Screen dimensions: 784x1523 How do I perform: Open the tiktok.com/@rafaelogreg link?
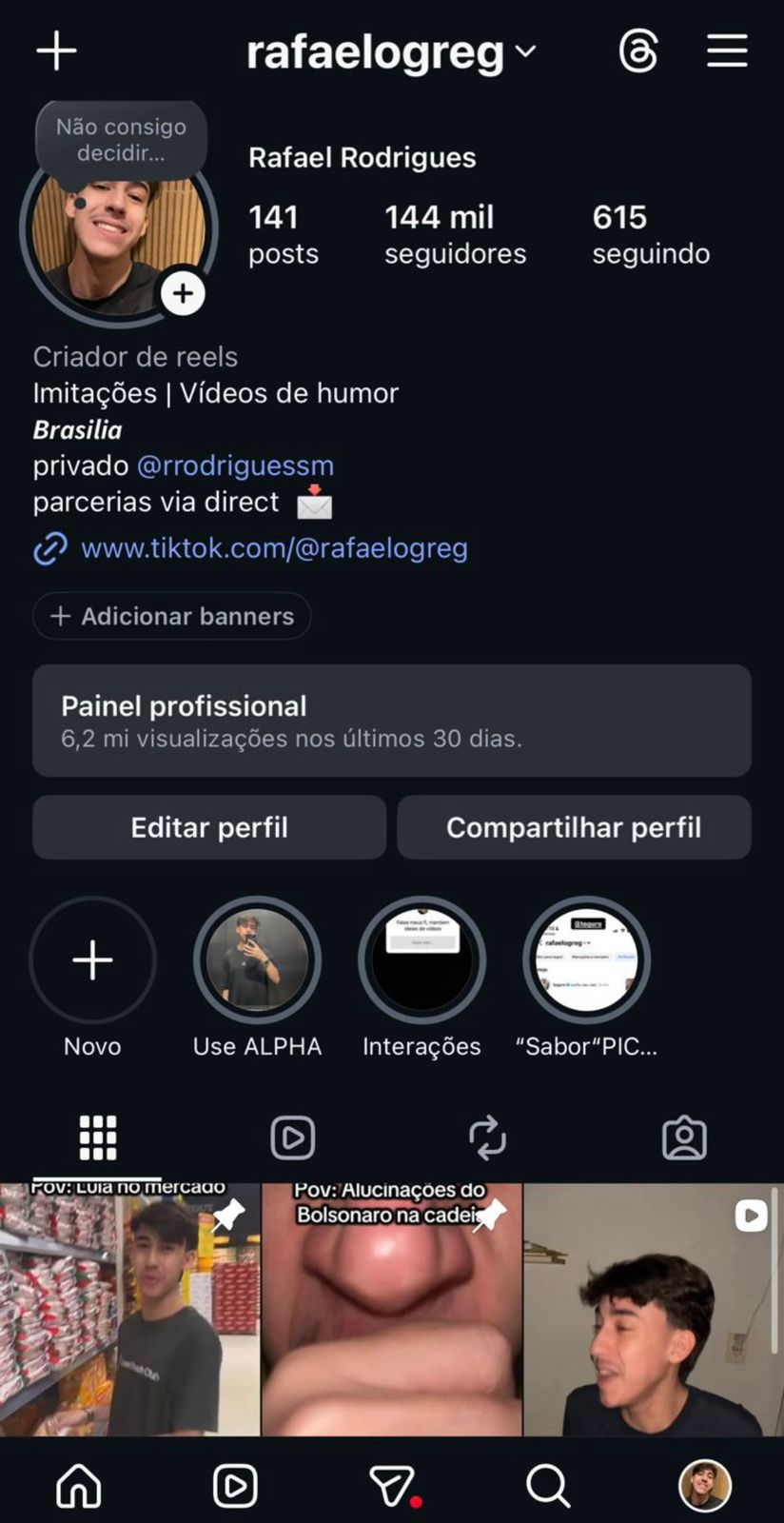pyautogui.click(x=274, y=548)
